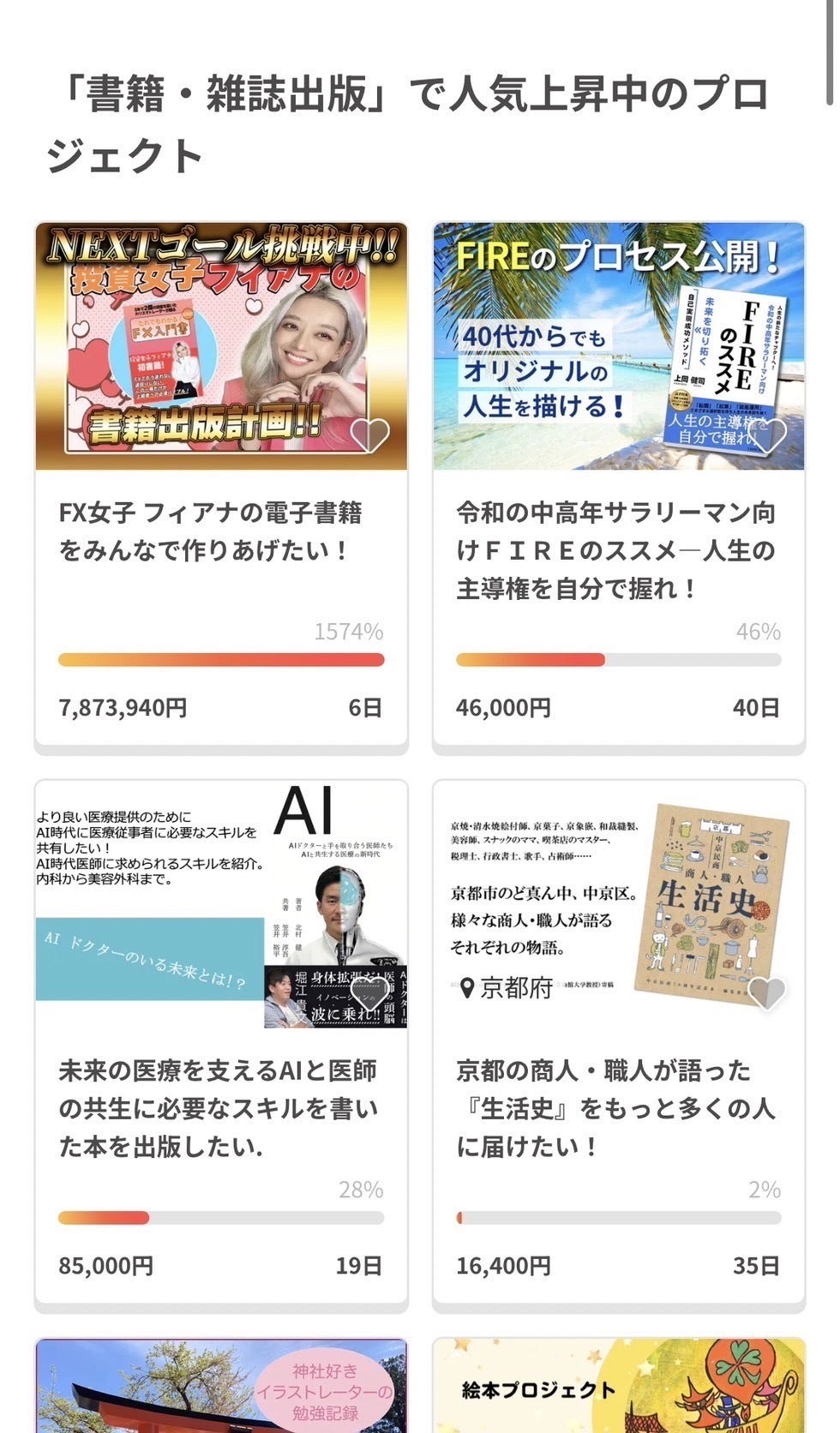
Task: Favorite the FX女子 フィアナ project
Action: click(x=370, y=435)
